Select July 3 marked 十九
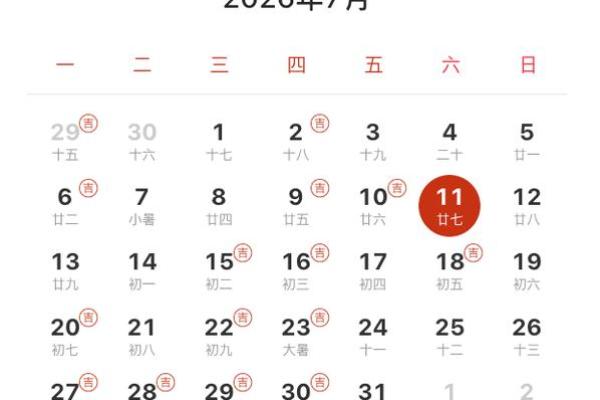The width and height of the screenshot is (600, 400). (373, 141)
